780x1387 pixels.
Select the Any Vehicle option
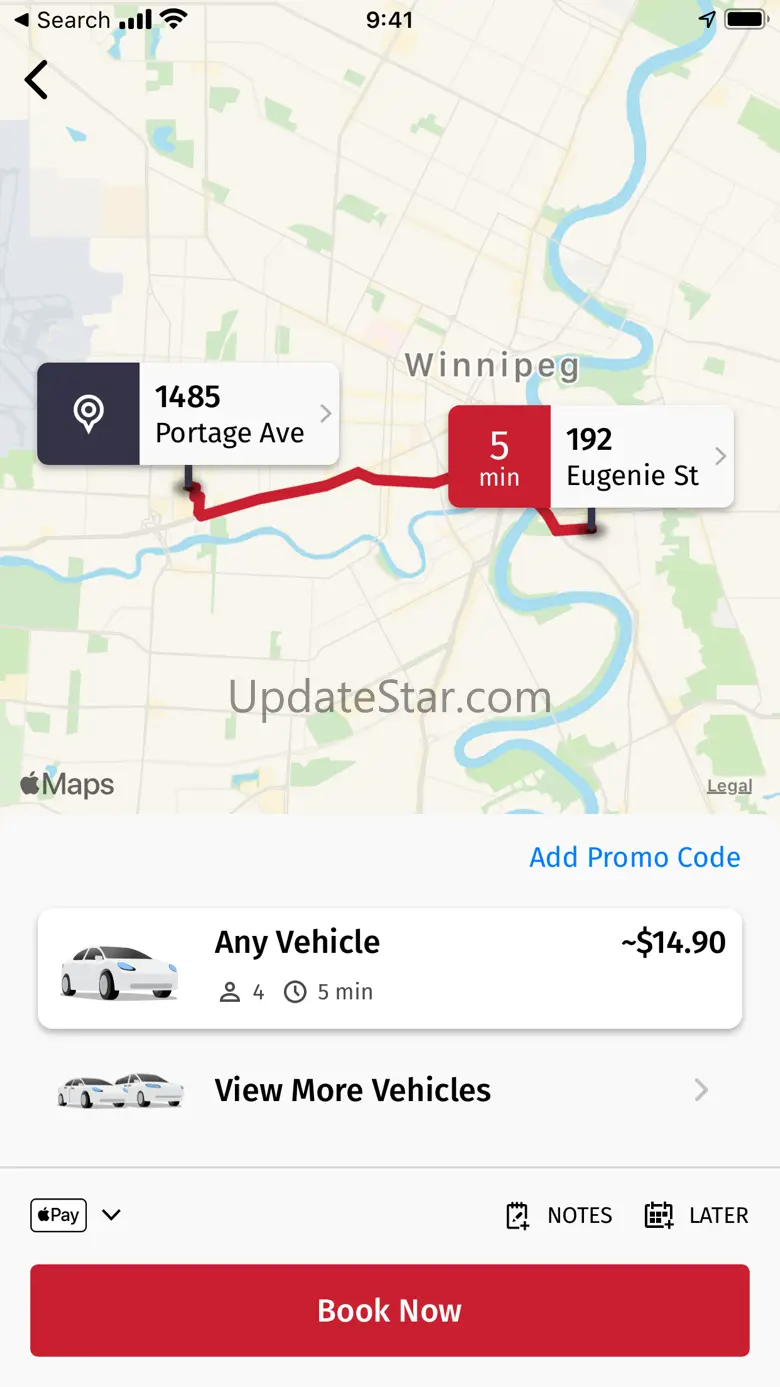[x=389, y=968]
